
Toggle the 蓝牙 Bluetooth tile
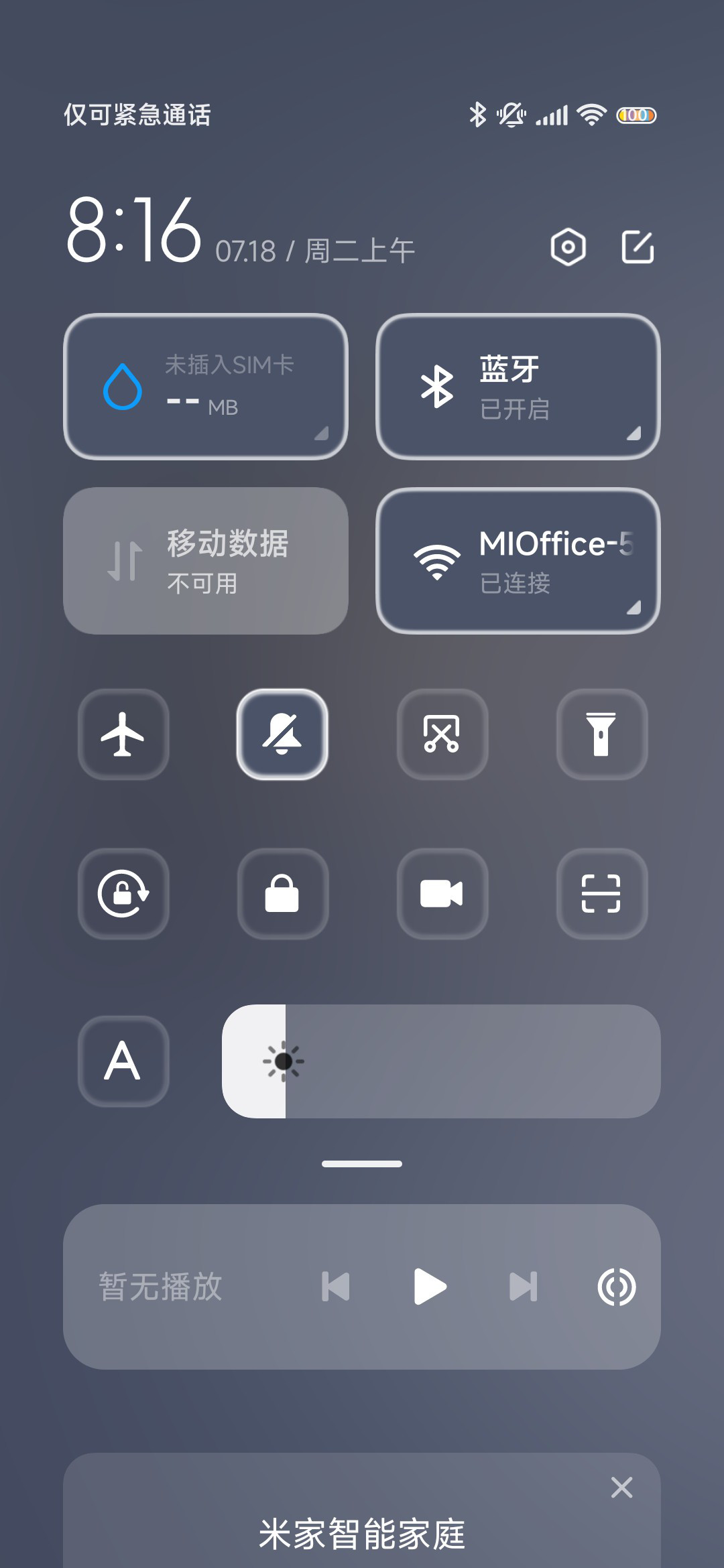[518, 387]
